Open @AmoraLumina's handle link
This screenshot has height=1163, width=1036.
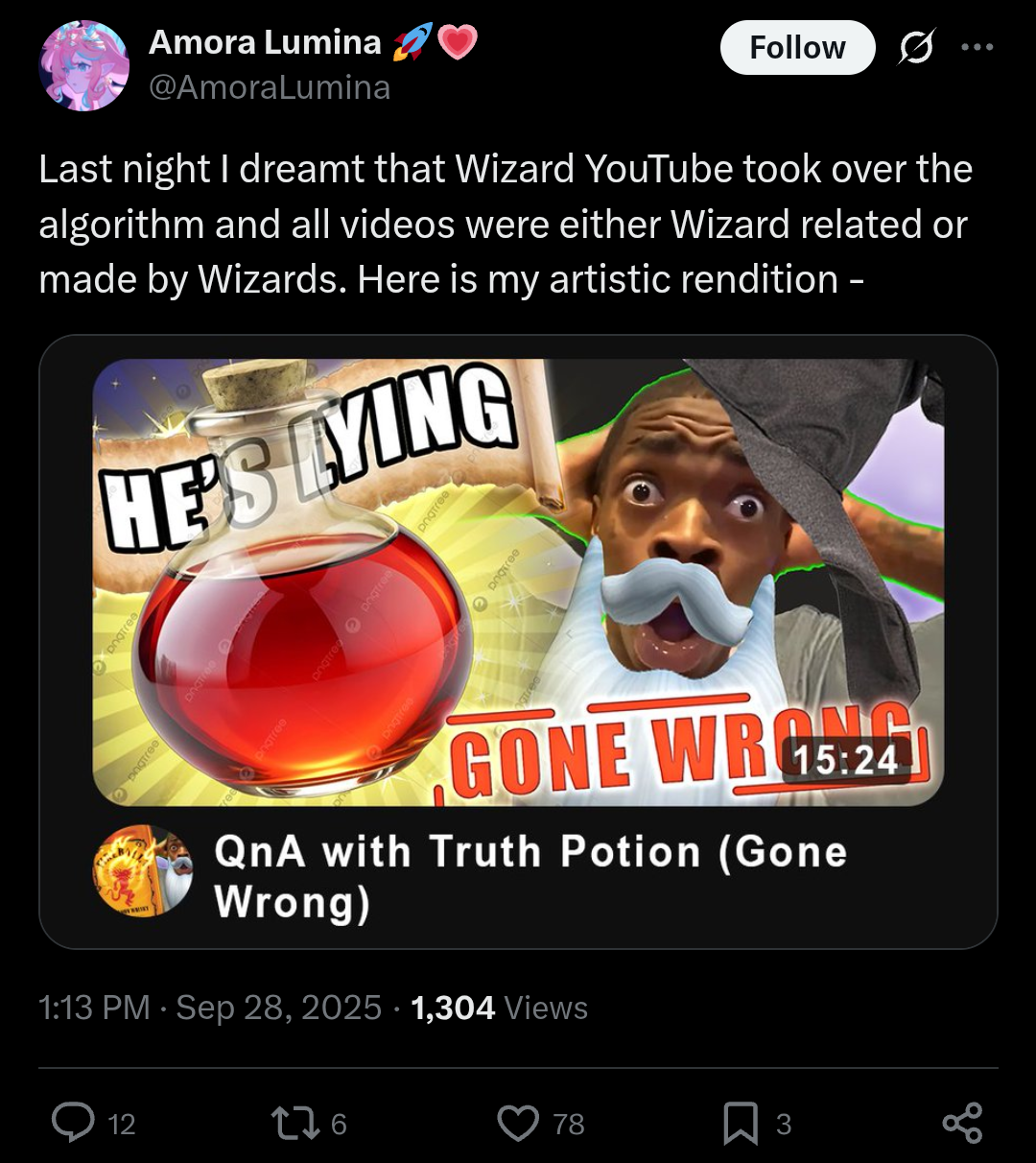click(x=270, y=87)
